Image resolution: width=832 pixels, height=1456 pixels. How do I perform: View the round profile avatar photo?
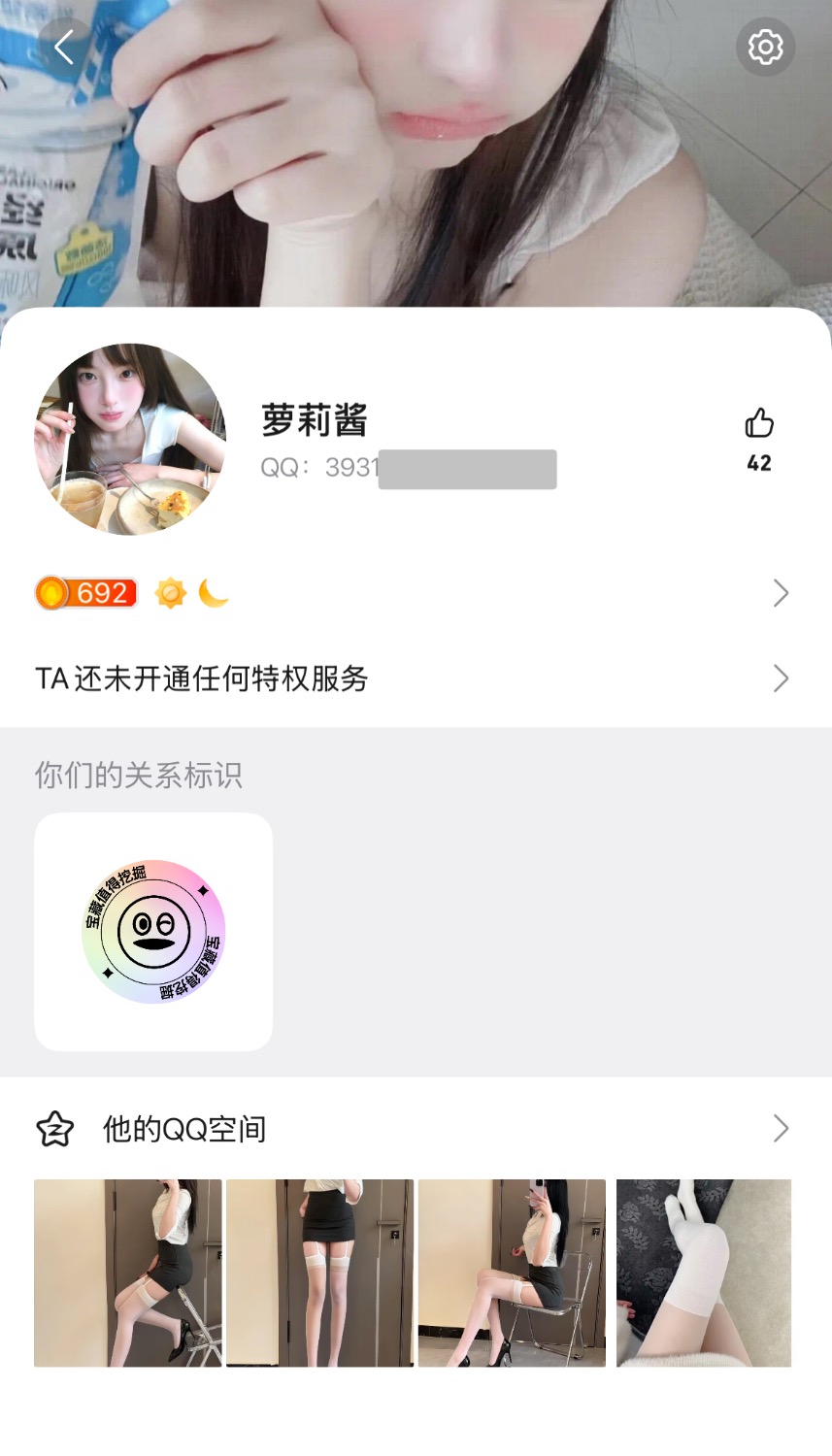(x=130, y=439)
